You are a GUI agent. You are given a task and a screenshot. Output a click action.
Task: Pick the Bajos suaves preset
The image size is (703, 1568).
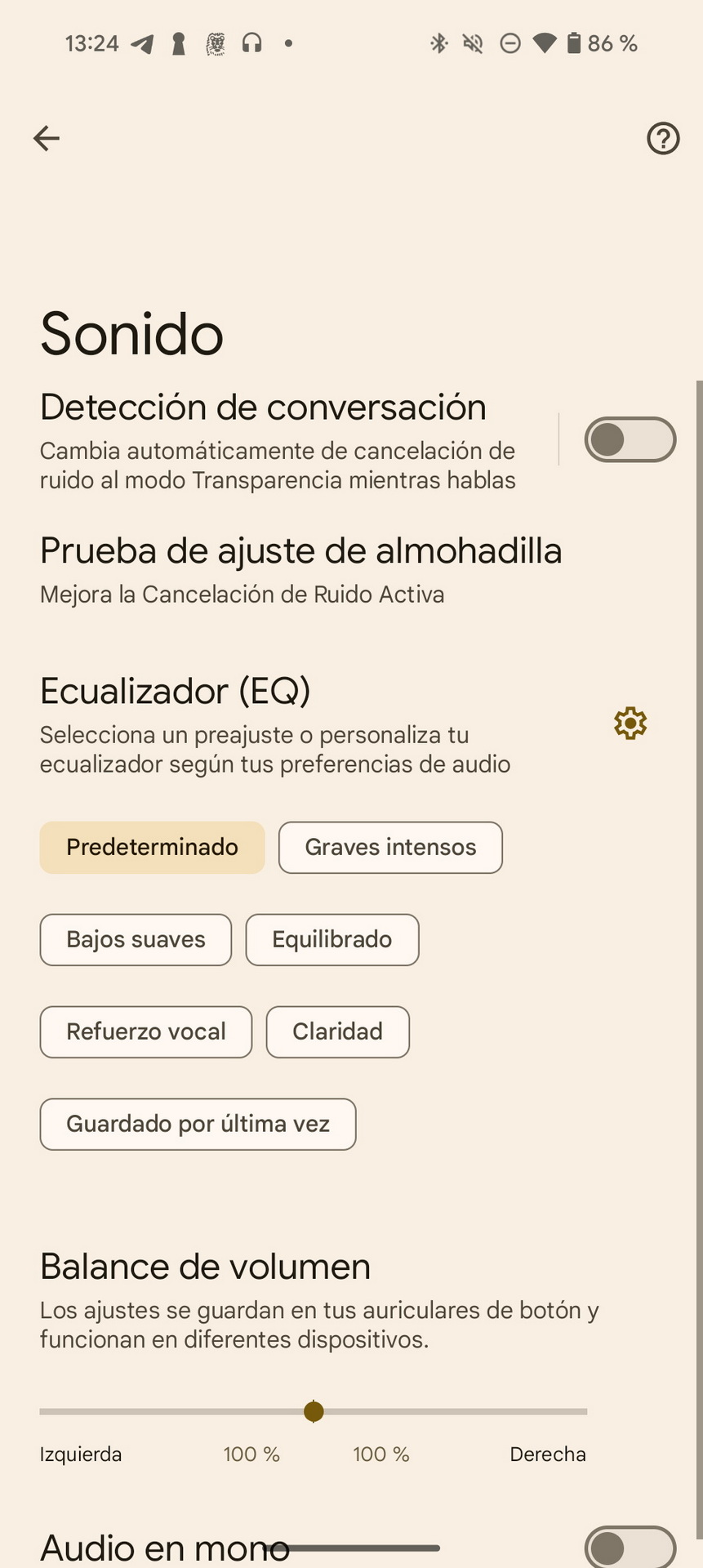(136, 939)
